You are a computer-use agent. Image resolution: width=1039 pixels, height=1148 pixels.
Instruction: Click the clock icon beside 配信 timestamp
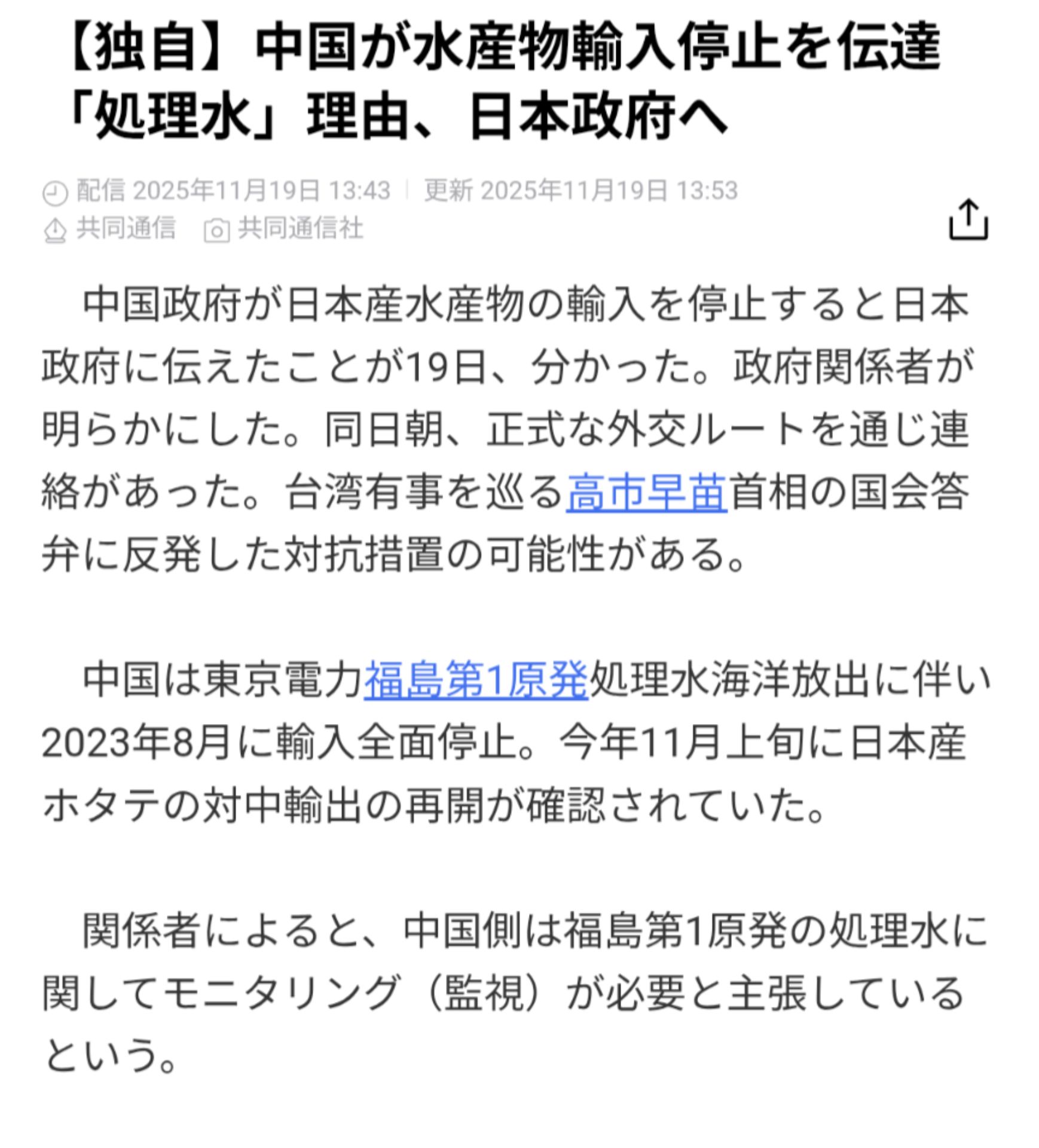[x=54, y=190]
